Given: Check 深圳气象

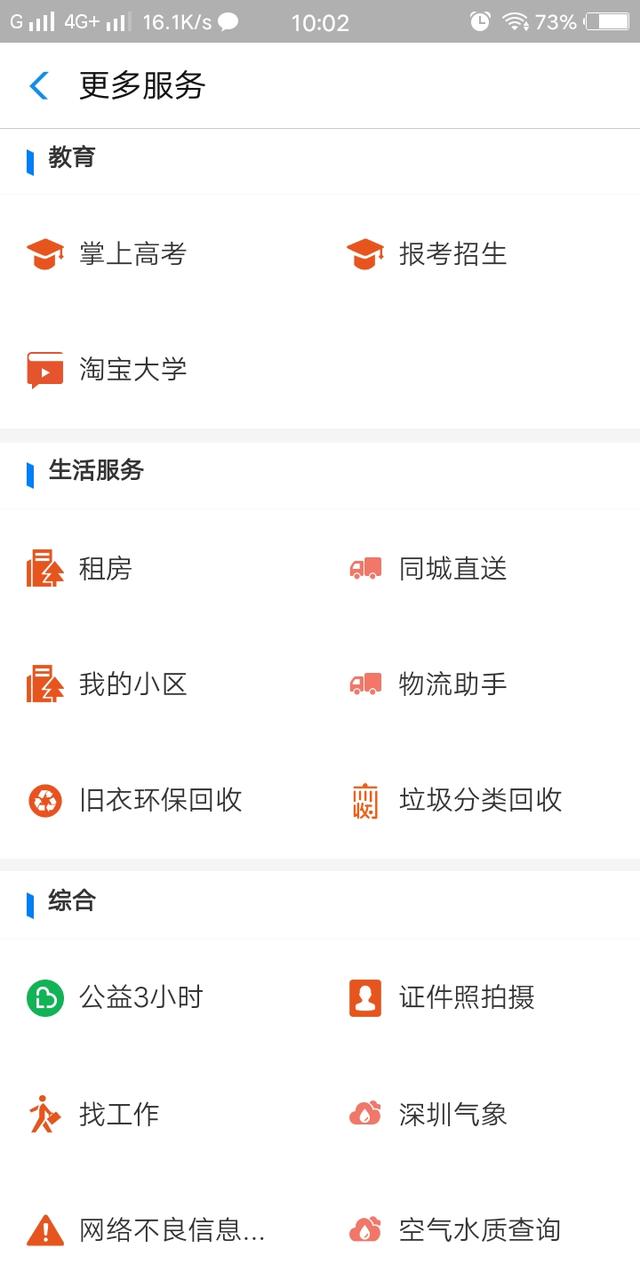Looking at the screenshot, I should coord(480,1114).
